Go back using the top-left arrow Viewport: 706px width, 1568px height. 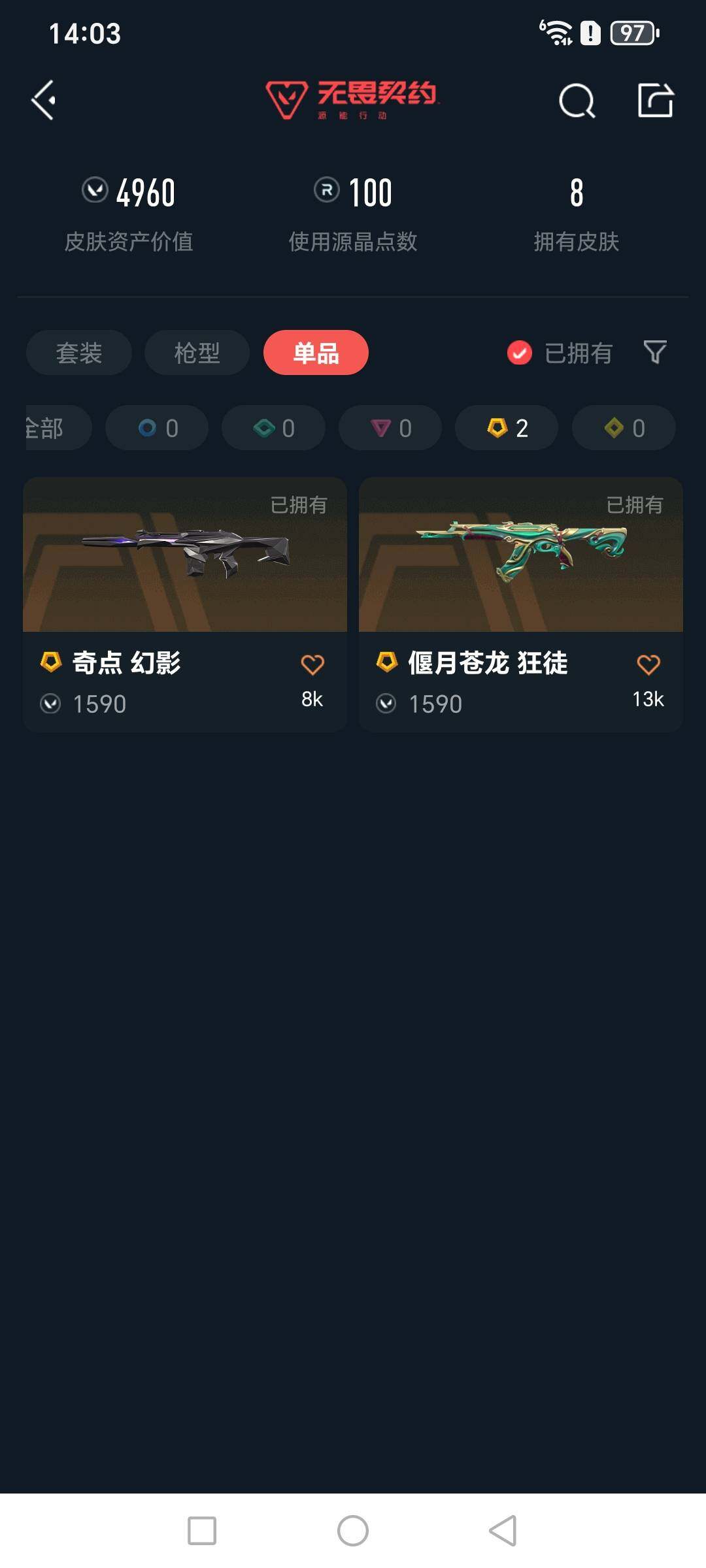(44, 100)
